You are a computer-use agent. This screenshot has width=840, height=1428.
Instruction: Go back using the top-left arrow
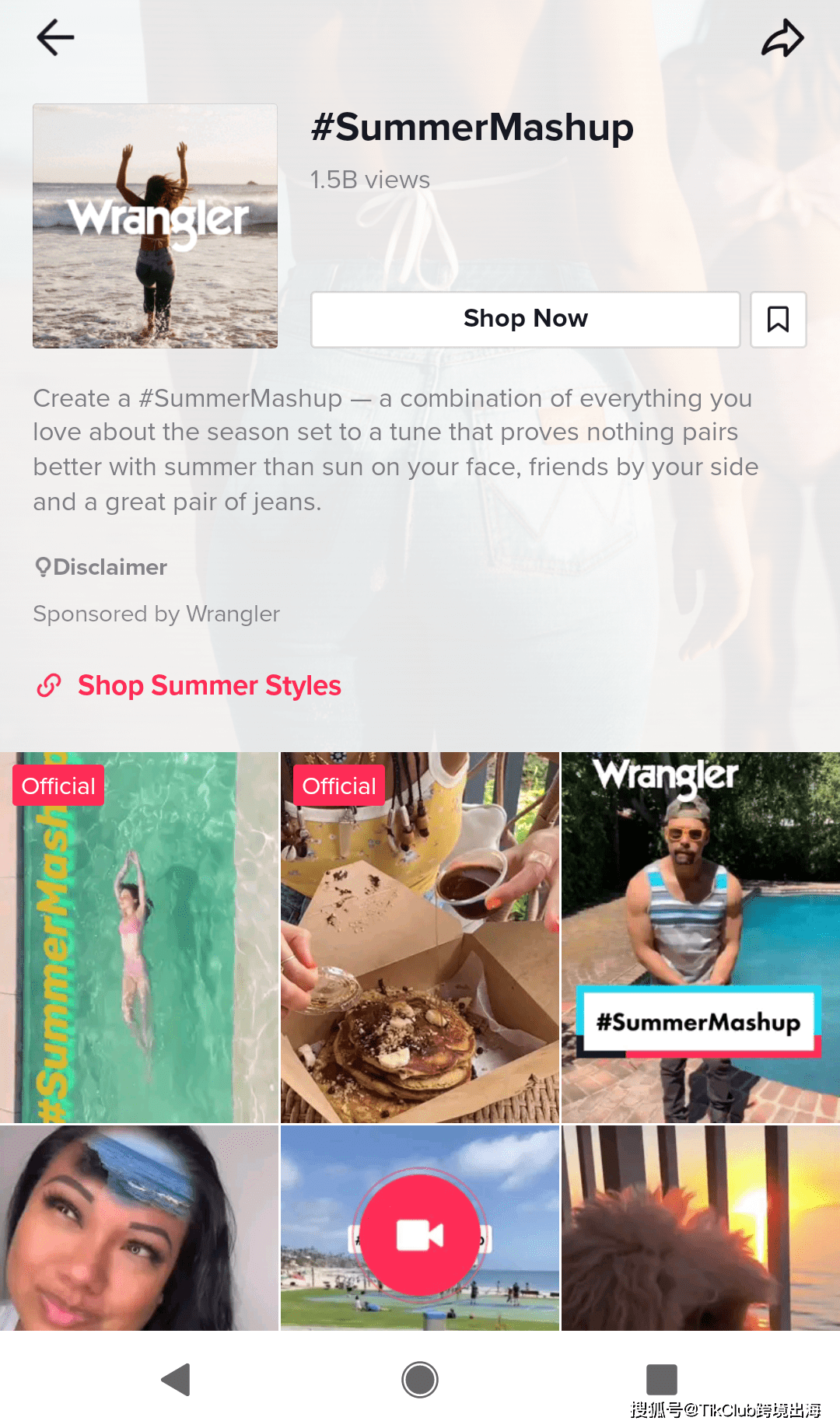click(55, 37)
